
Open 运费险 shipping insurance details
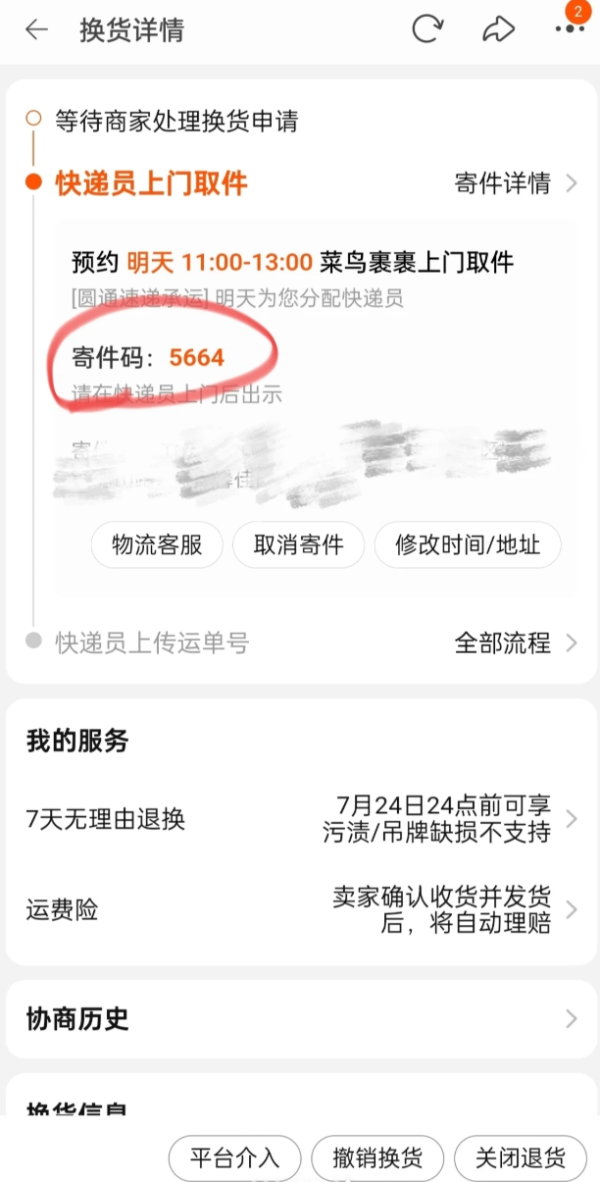[300, 910]
